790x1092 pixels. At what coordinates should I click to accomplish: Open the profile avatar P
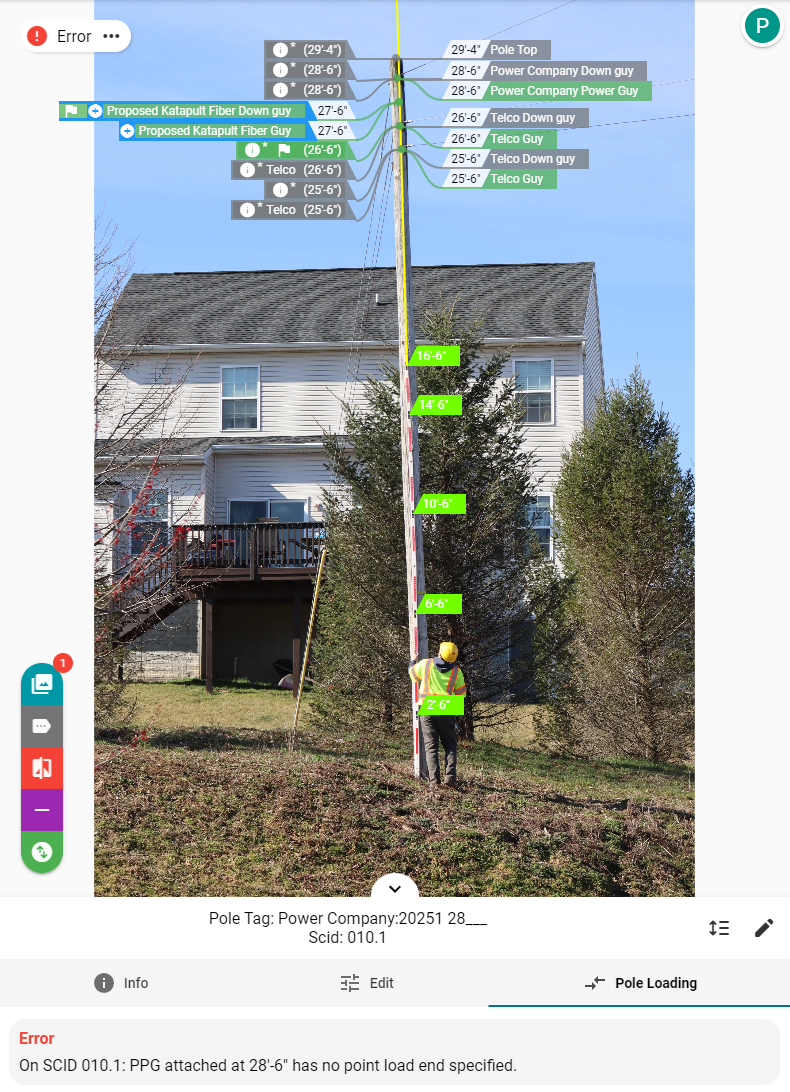(762, 26)
